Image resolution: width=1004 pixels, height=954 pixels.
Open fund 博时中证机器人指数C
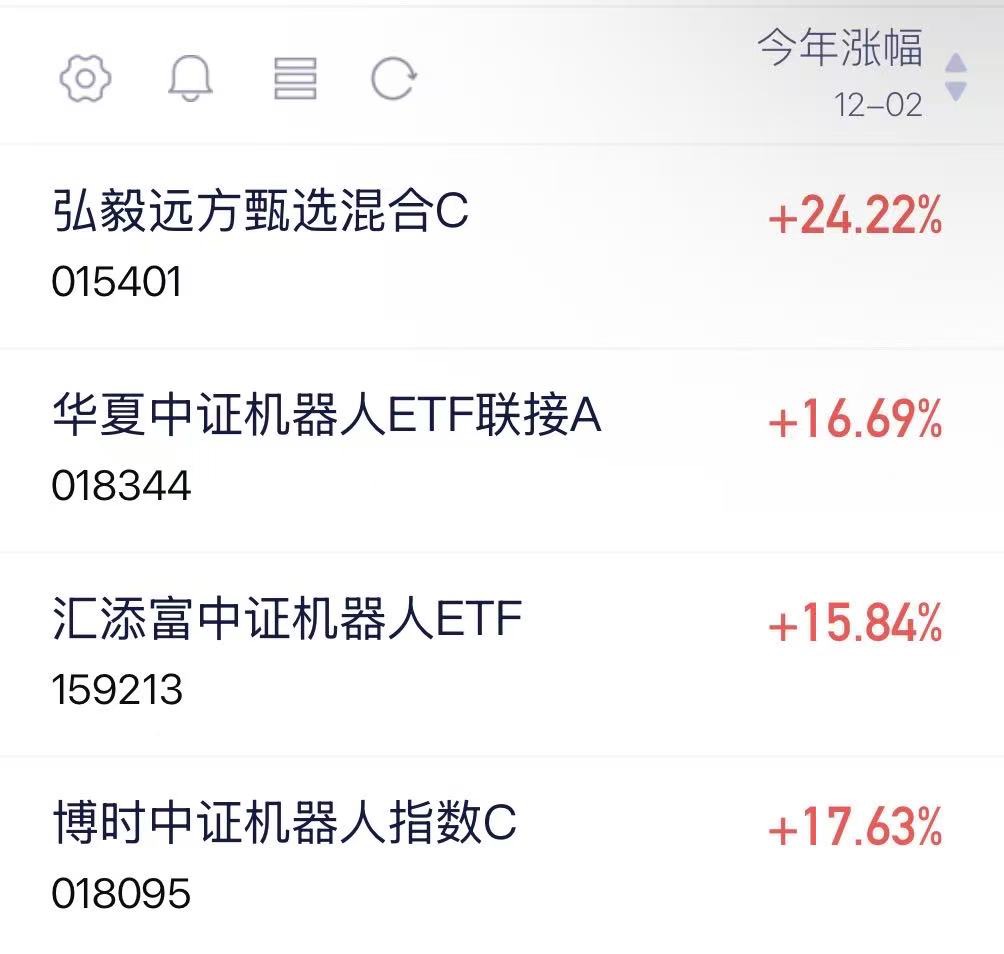tap(284, 825)
